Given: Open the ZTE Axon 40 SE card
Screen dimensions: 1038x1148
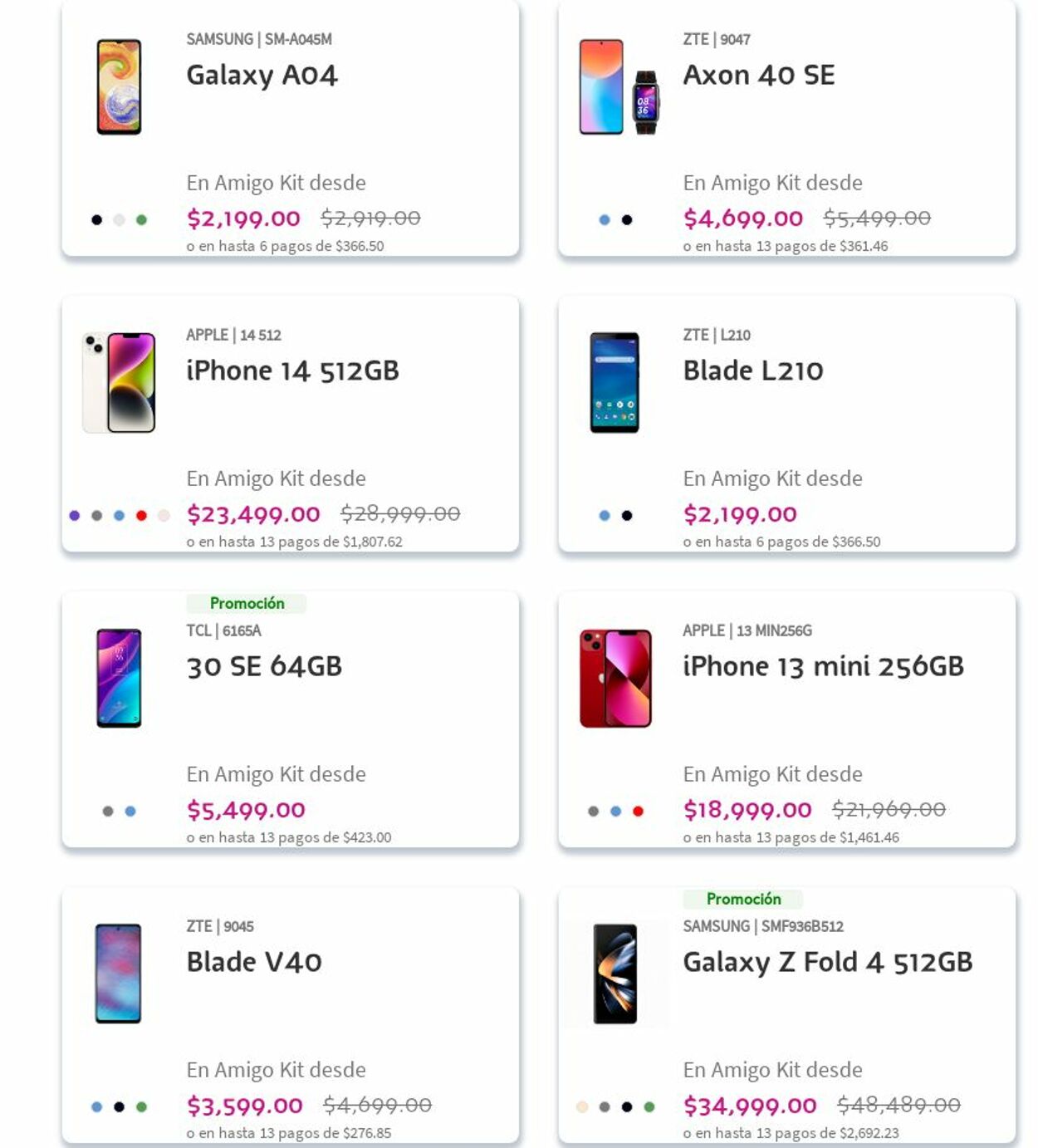Looking at the screenshot, I should [x=758, y=76].
